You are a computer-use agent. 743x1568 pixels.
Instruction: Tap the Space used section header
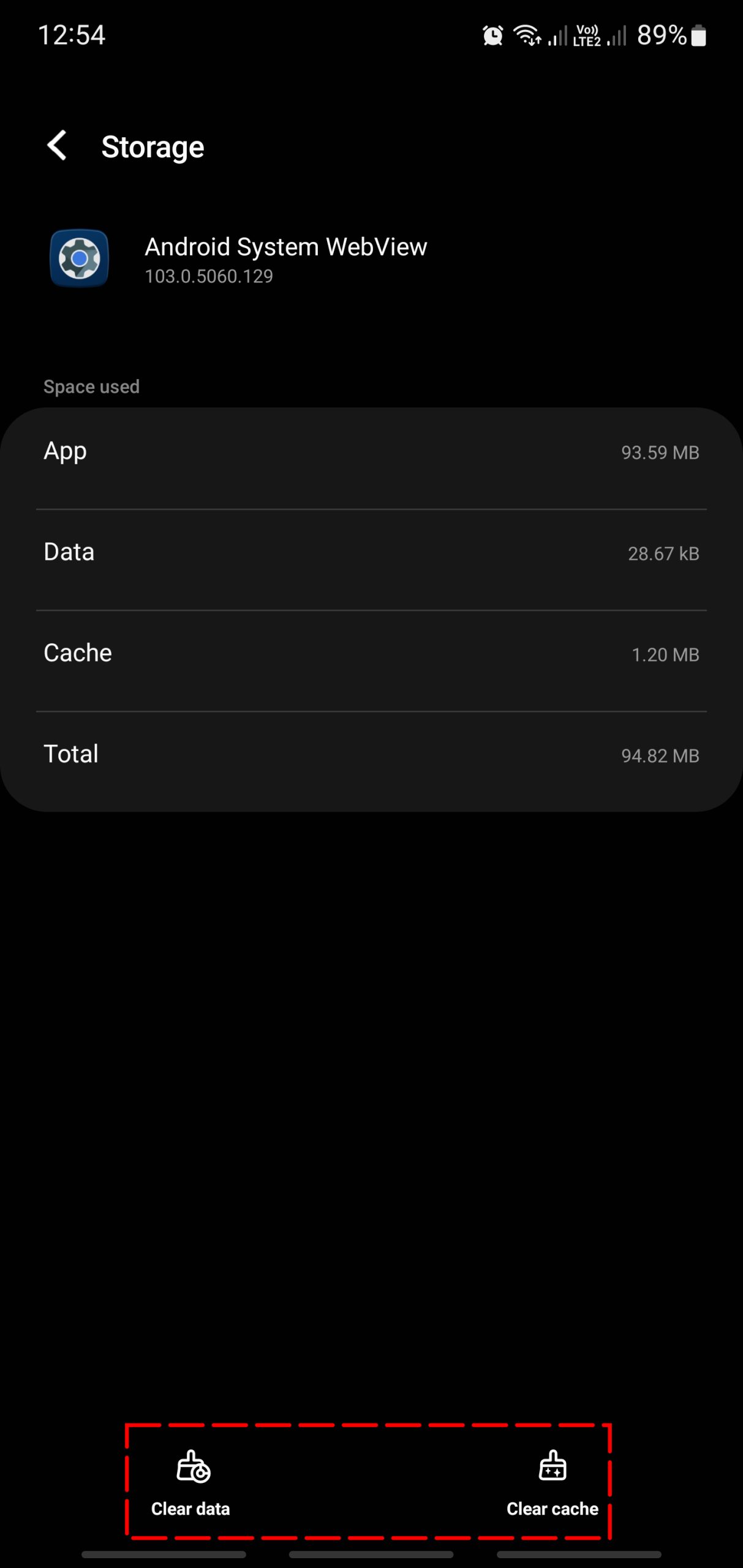(91, 386)
